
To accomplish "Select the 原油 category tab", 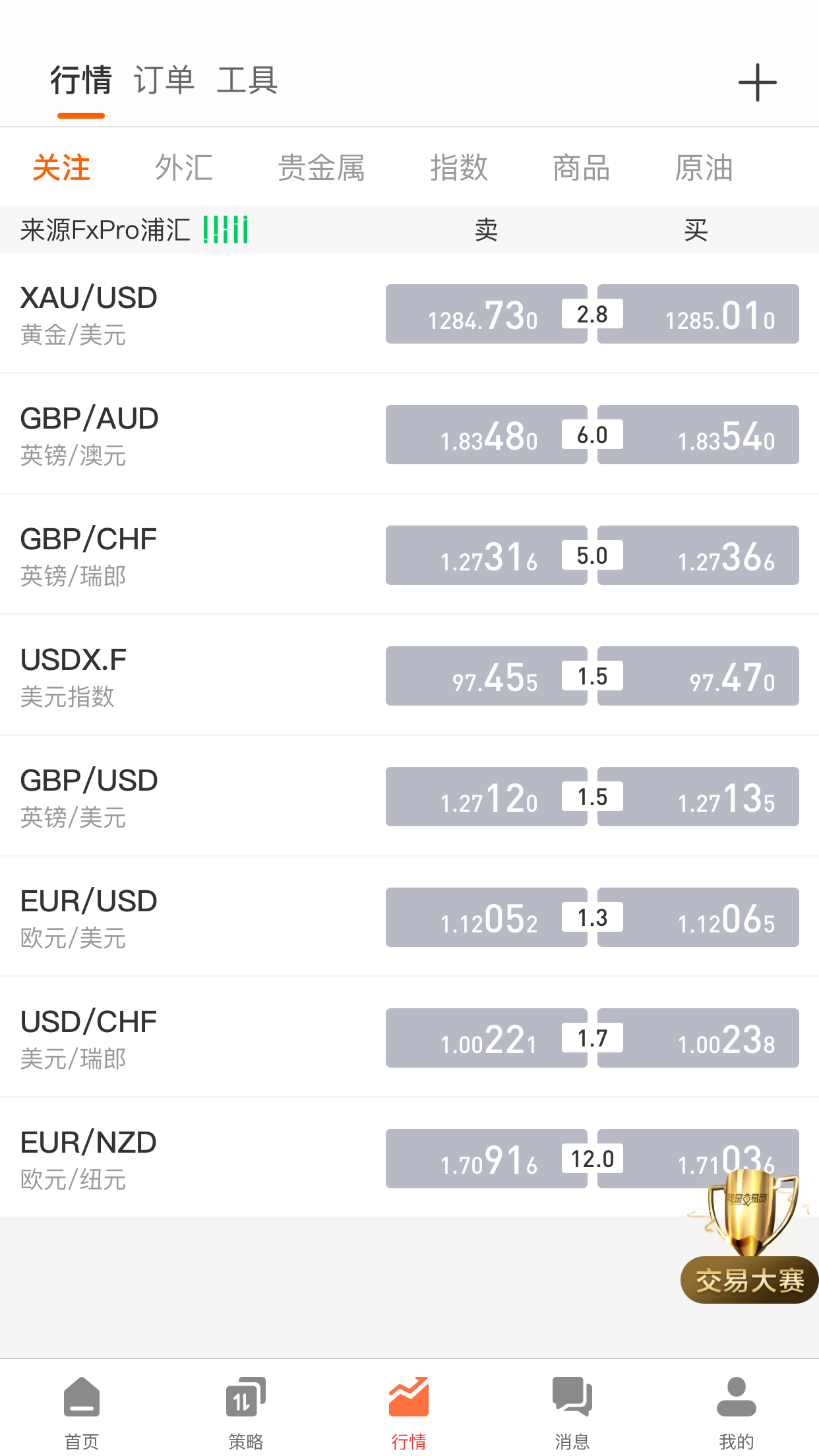I will click(704, 167).
